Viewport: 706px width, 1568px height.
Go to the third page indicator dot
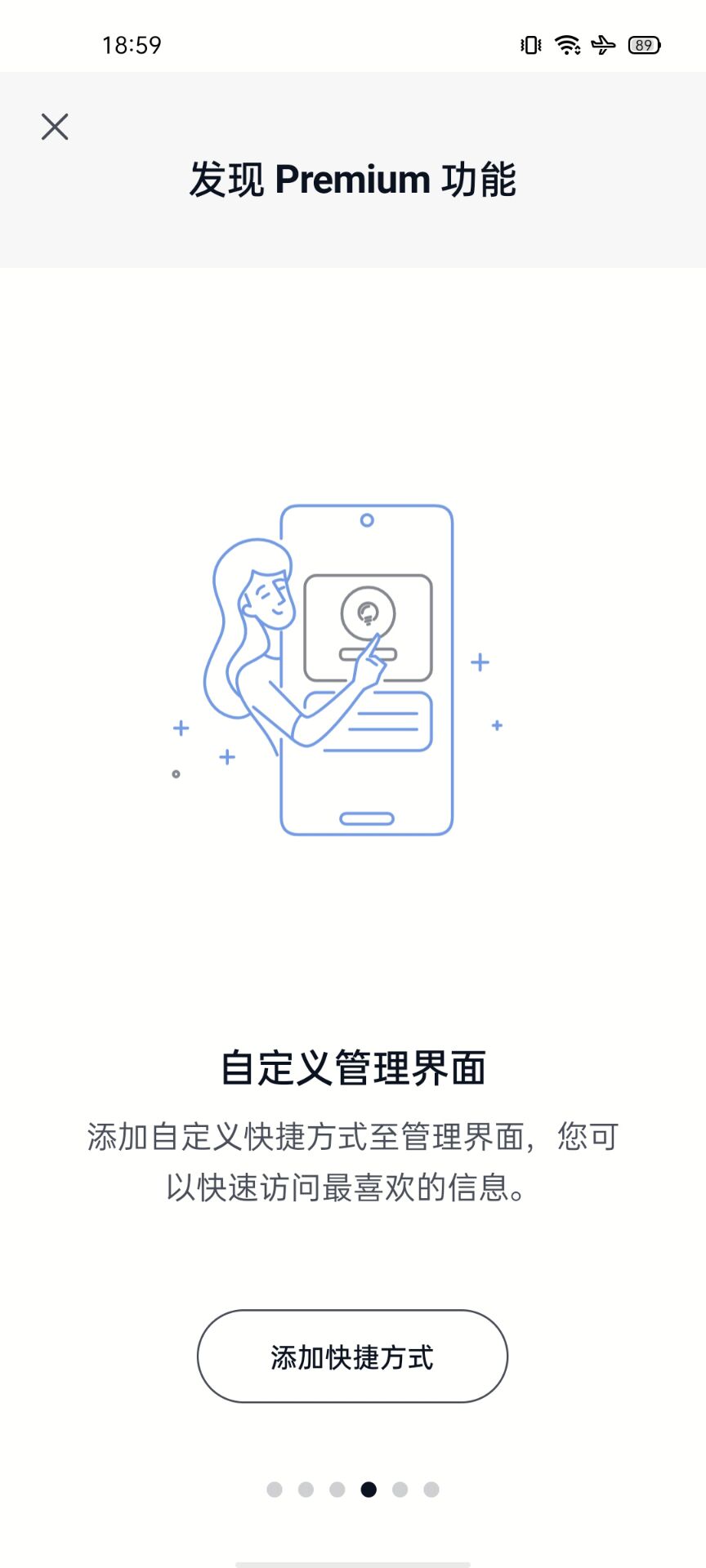tap(337, 1490)
